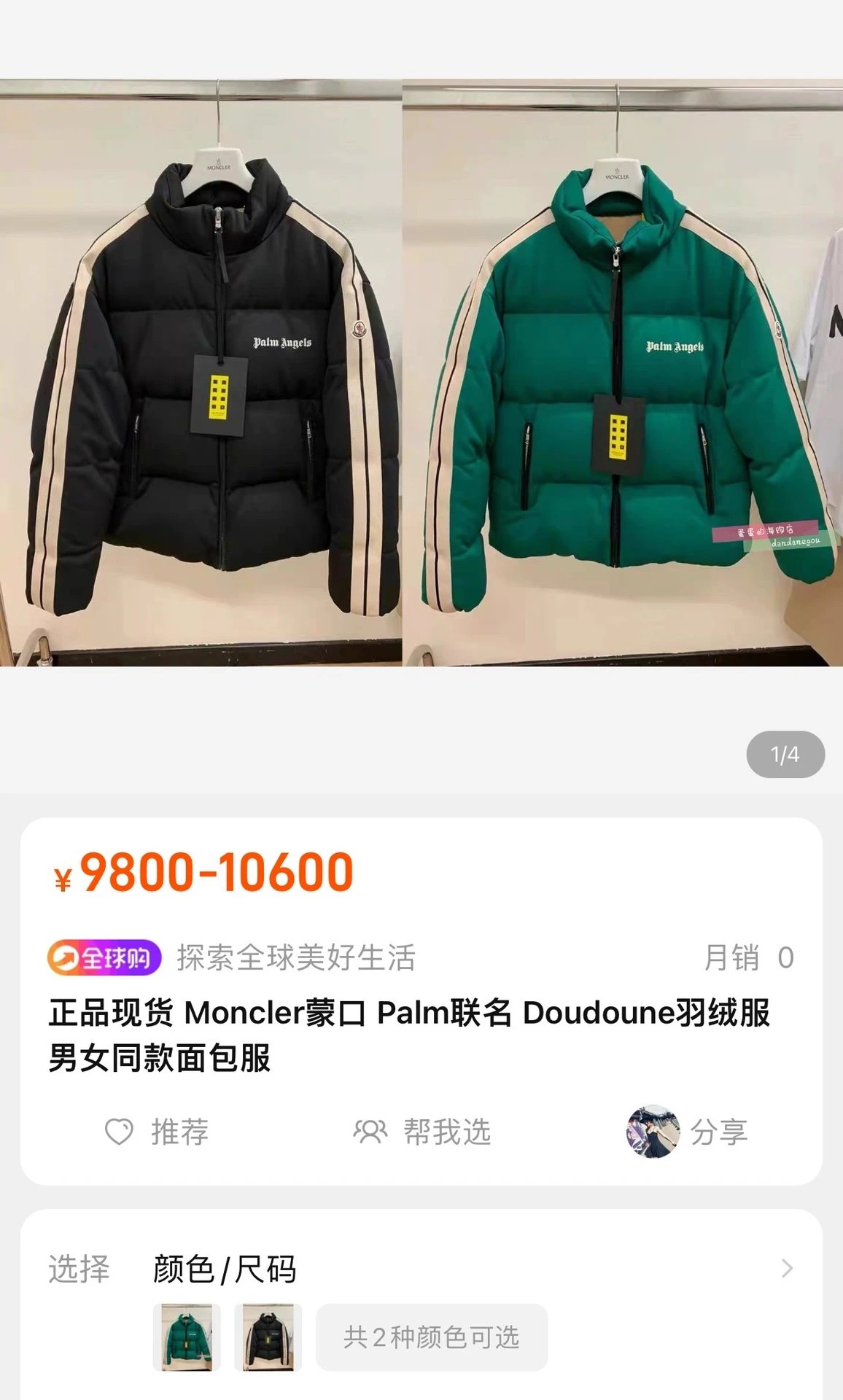Select the black jacket color thumbnail
843x1400 pixels.
pyautogui.click(x=268, y=1337)
